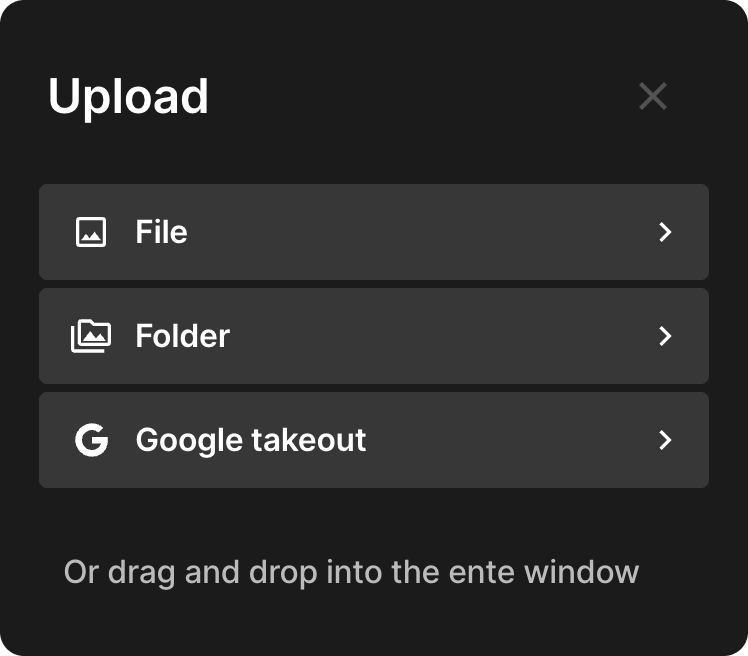The image size is (748, 656).
Task: Select the Folder upload option
Action: (x=373, y=336)
